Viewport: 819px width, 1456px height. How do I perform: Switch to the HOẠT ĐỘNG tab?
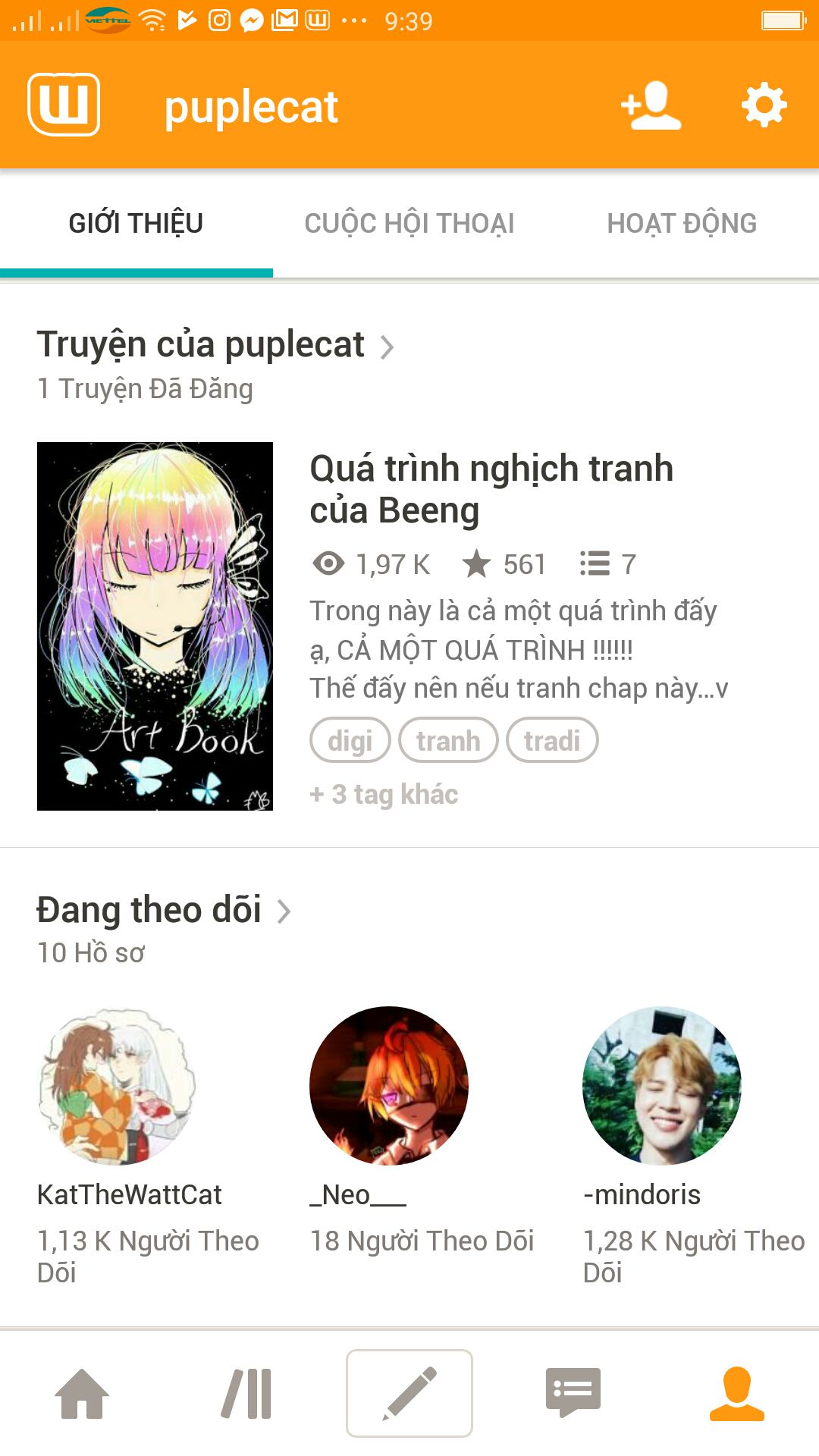[682, 224]
